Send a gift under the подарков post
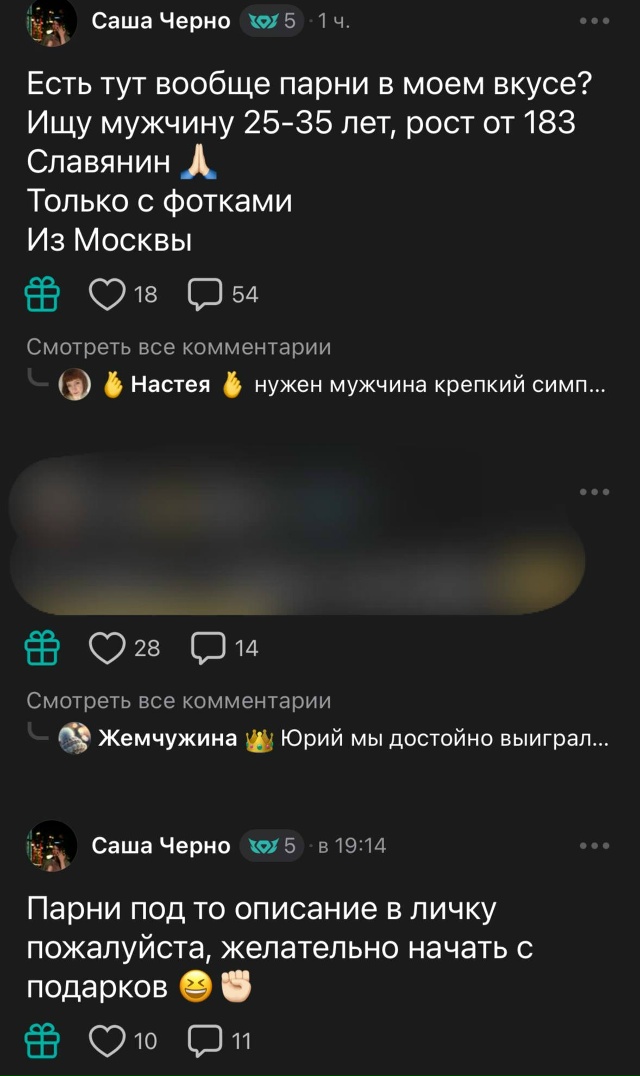Screen dimensions: 640x1076 click(x=42, y=1041)
